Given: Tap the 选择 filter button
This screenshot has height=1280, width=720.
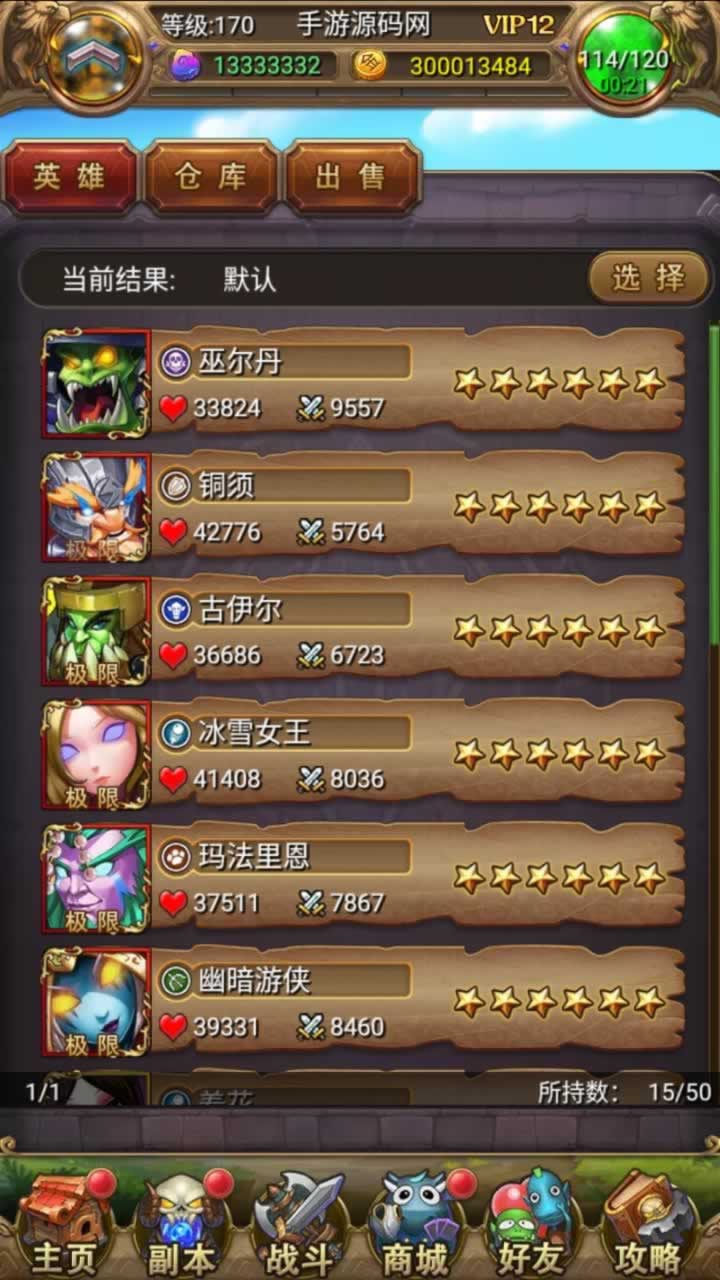Looking at the screenshot, I should (x=648, y=277).
